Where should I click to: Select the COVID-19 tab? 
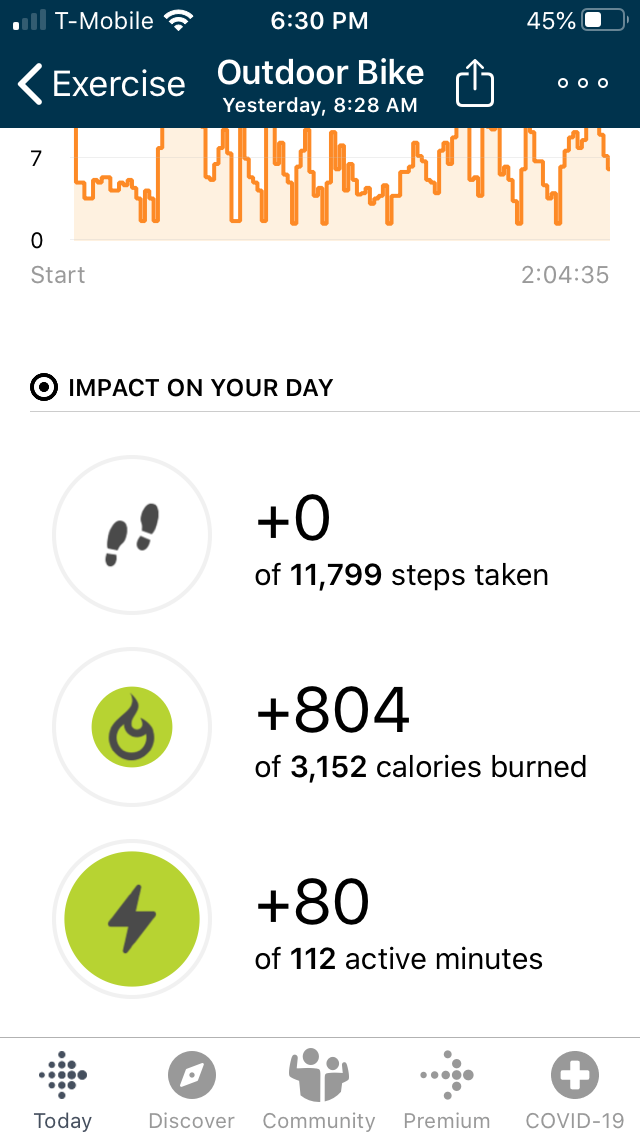pos(574,1090)
